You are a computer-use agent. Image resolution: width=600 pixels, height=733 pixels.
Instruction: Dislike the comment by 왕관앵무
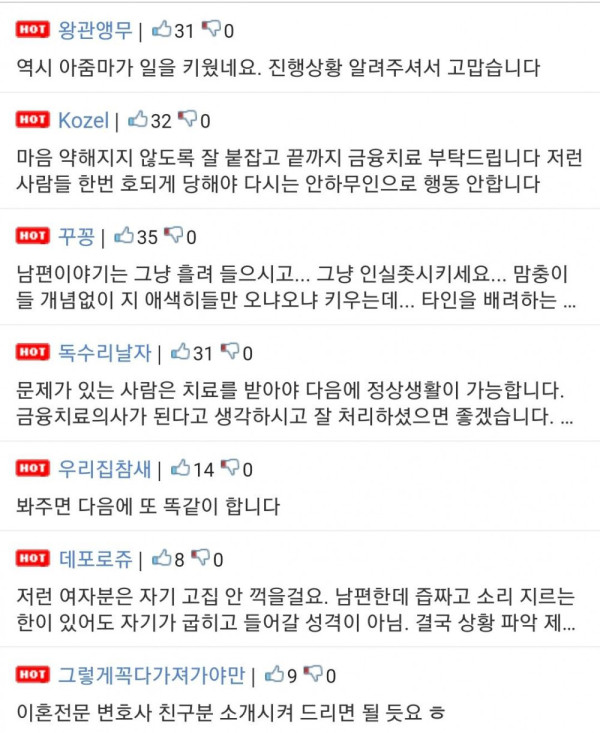tap(211, 29)
